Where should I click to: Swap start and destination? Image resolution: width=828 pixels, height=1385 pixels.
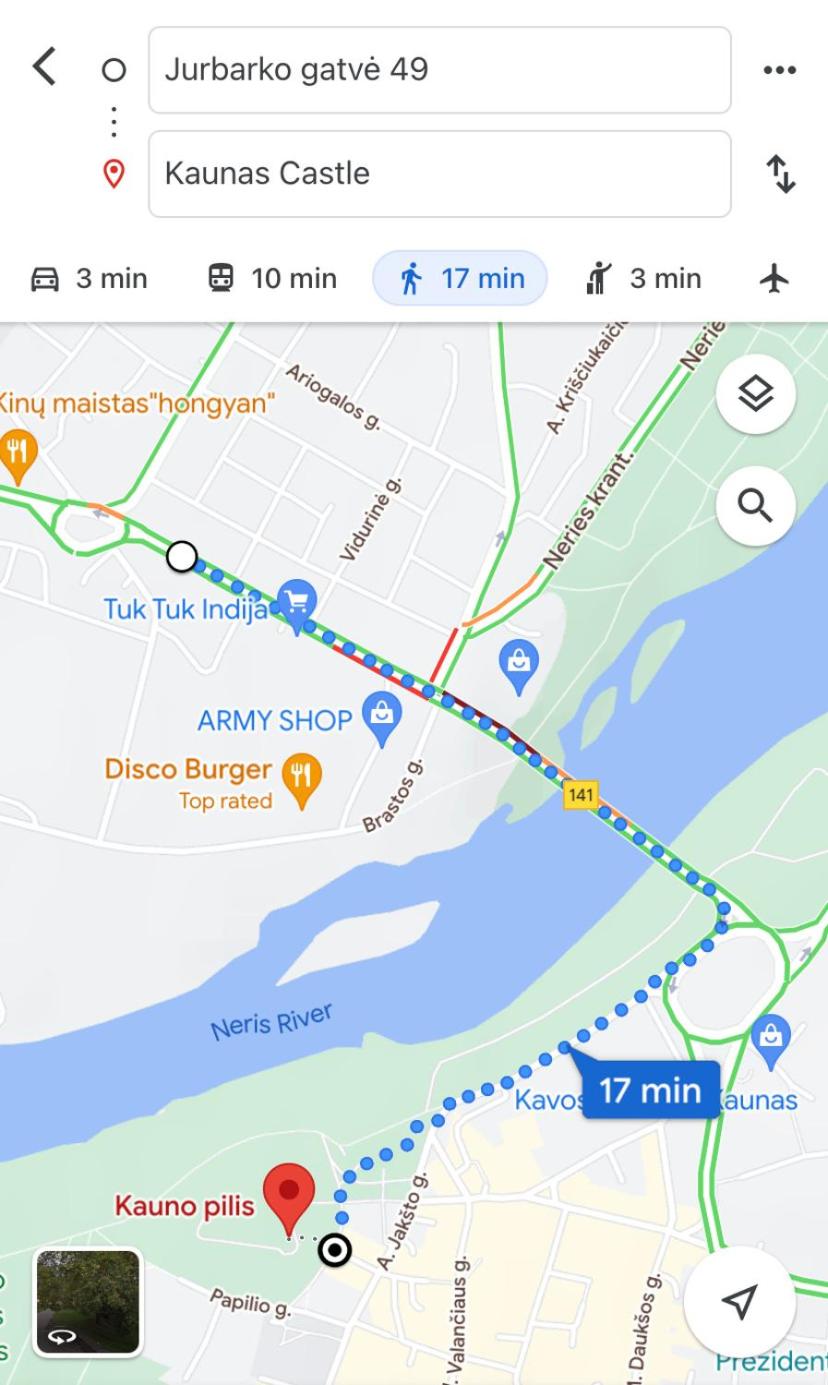click(x=780, y=174)
